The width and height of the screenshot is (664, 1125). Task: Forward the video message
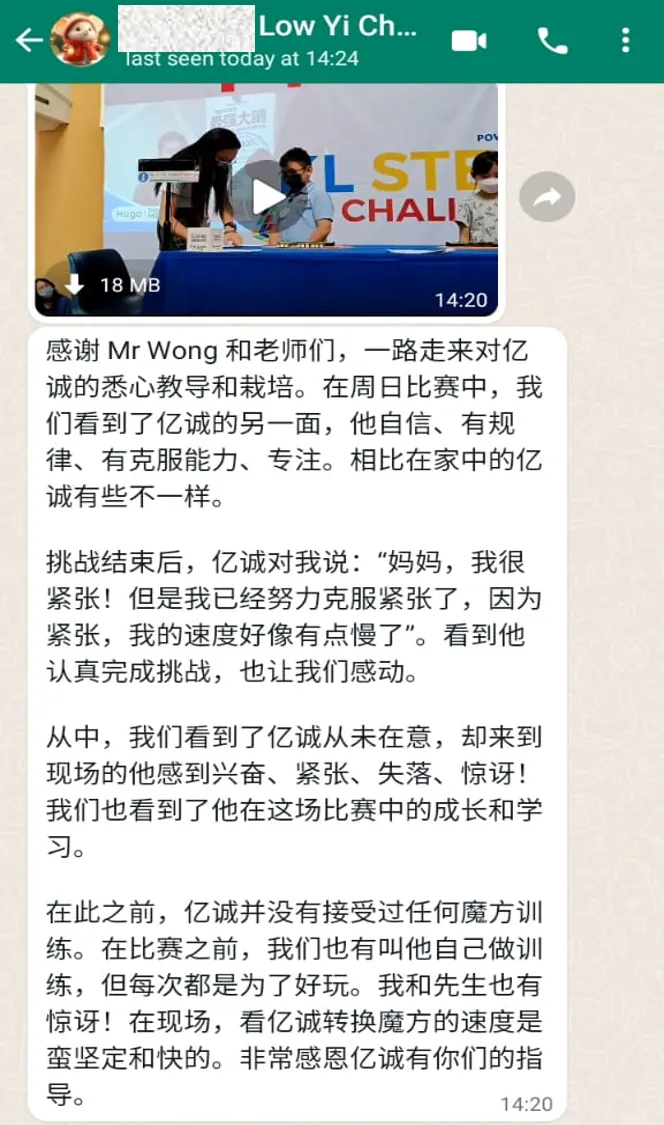[547, 198]
